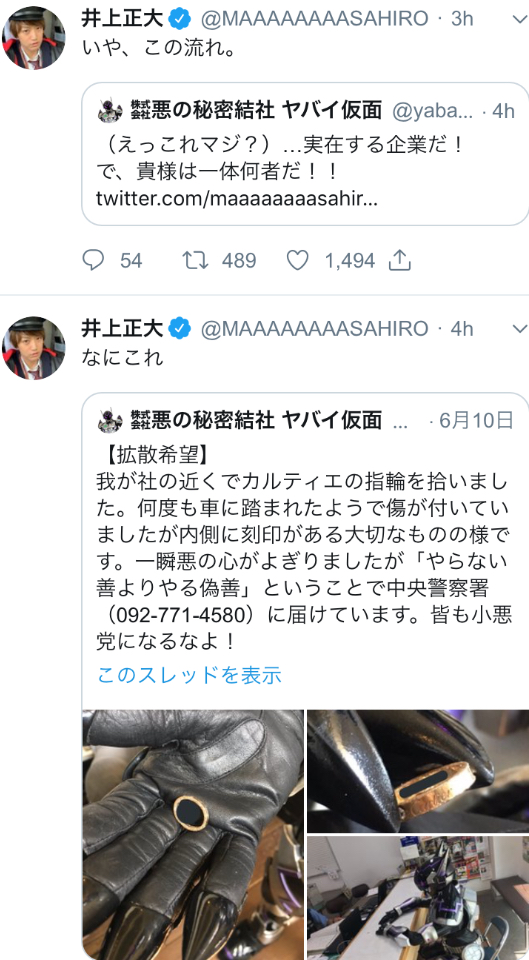Open the profile avatar on the 3h tweet
The width and height of the screenshot is (529, 960).
(x=34, y=37)
